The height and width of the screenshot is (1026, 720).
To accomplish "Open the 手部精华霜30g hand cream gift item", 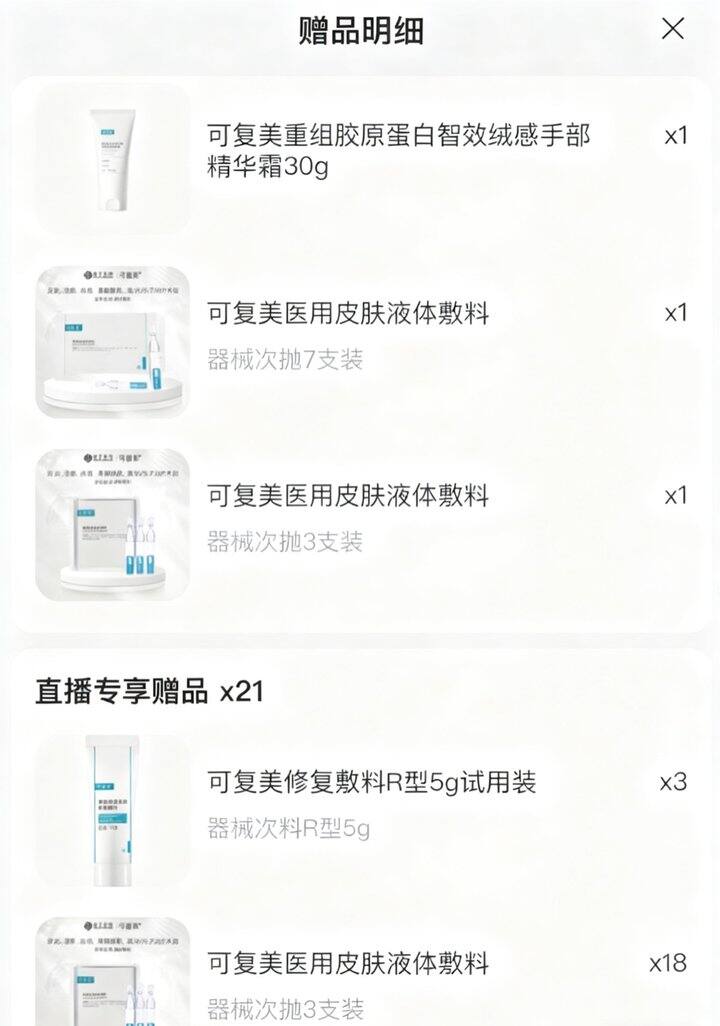I will [x=398, y=151].
